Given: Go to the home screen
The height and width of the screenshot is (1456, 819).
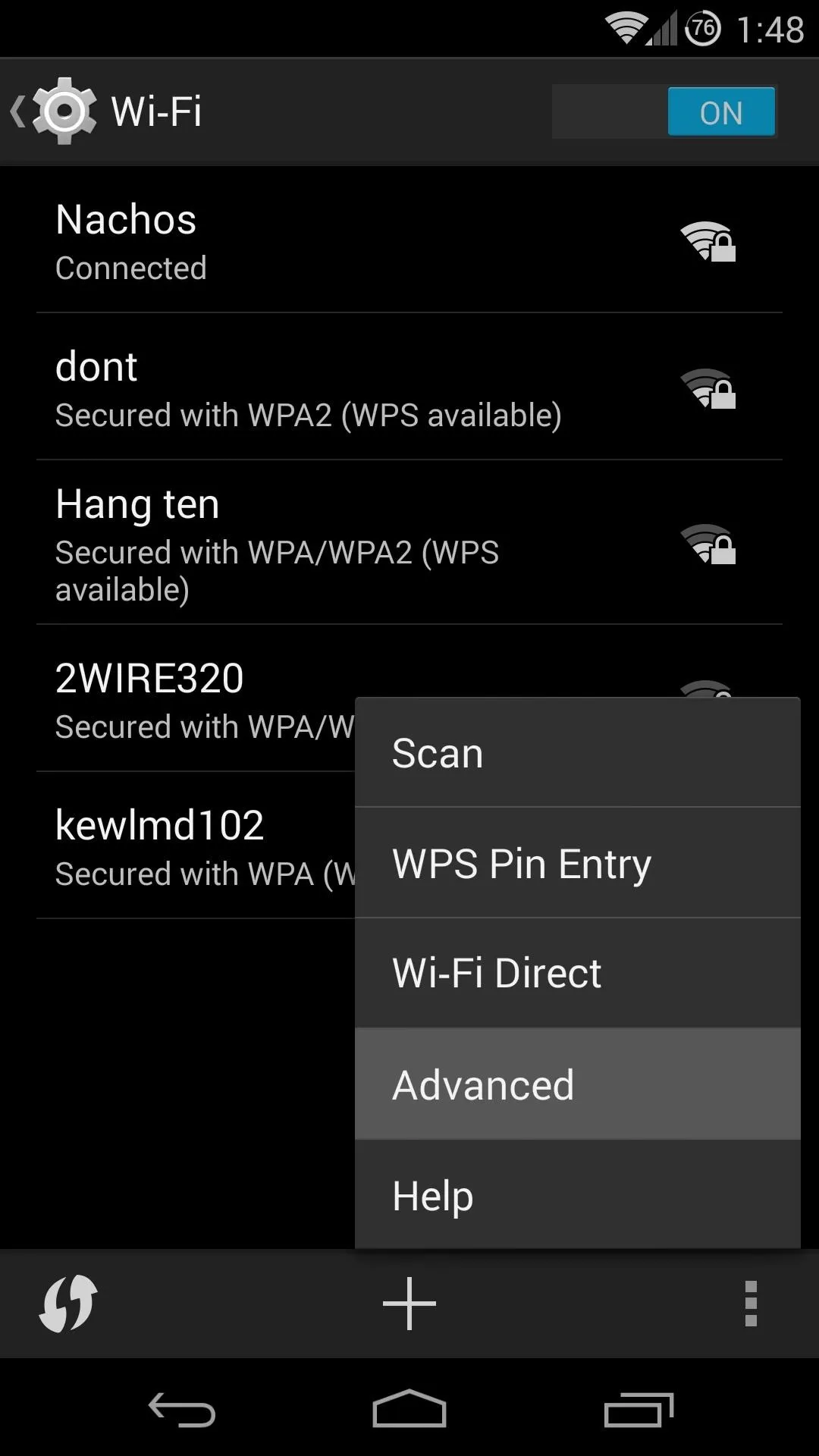Looking at the screenshot, I should 409,1409.
